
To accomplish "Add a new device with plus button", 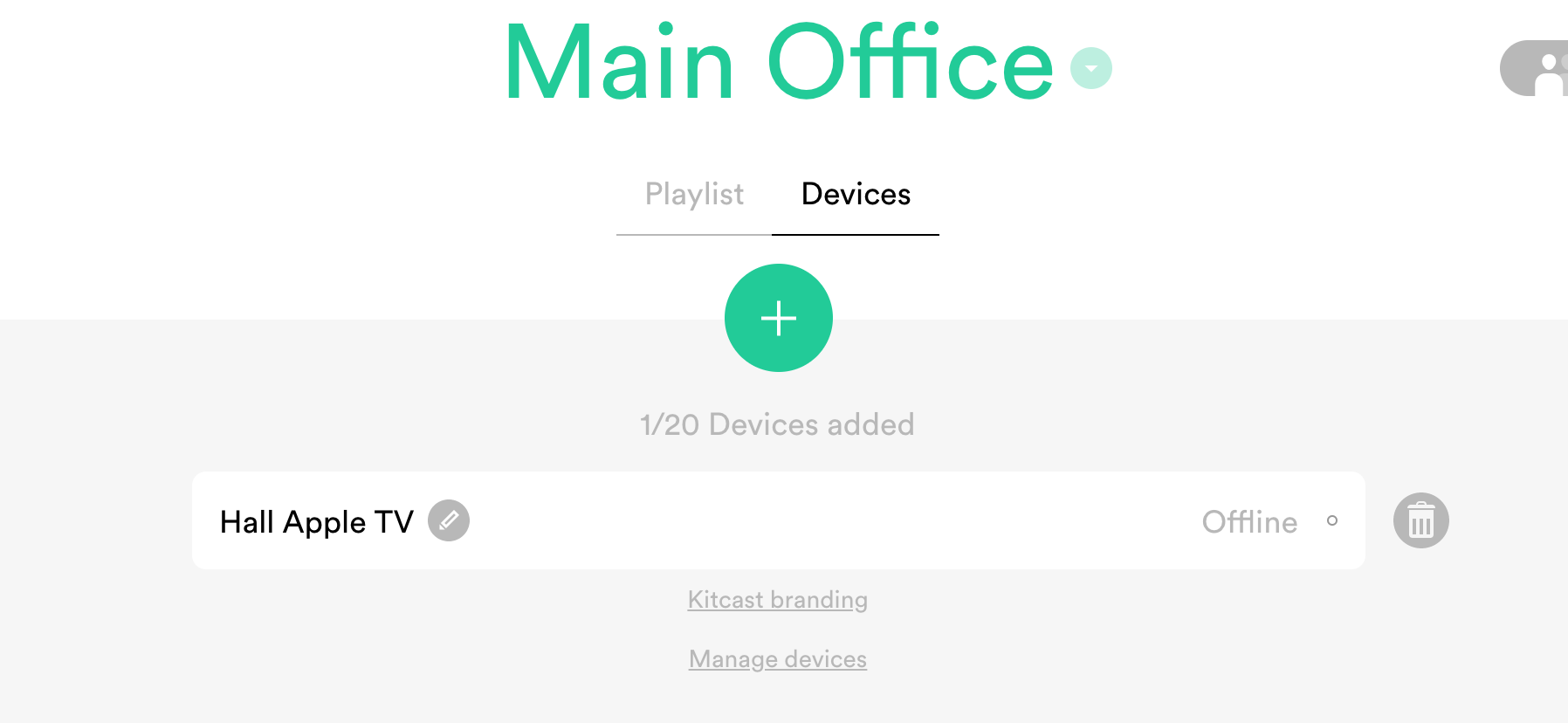I will point(778,318).
